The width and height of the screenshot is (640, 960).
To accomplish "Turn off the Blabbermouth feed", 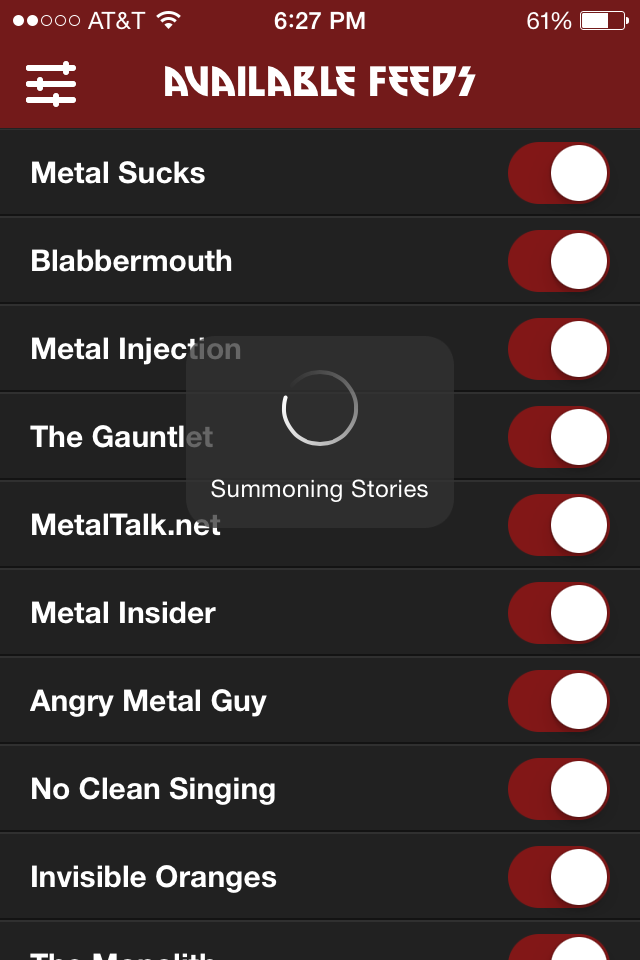I will tap(559, 261).
